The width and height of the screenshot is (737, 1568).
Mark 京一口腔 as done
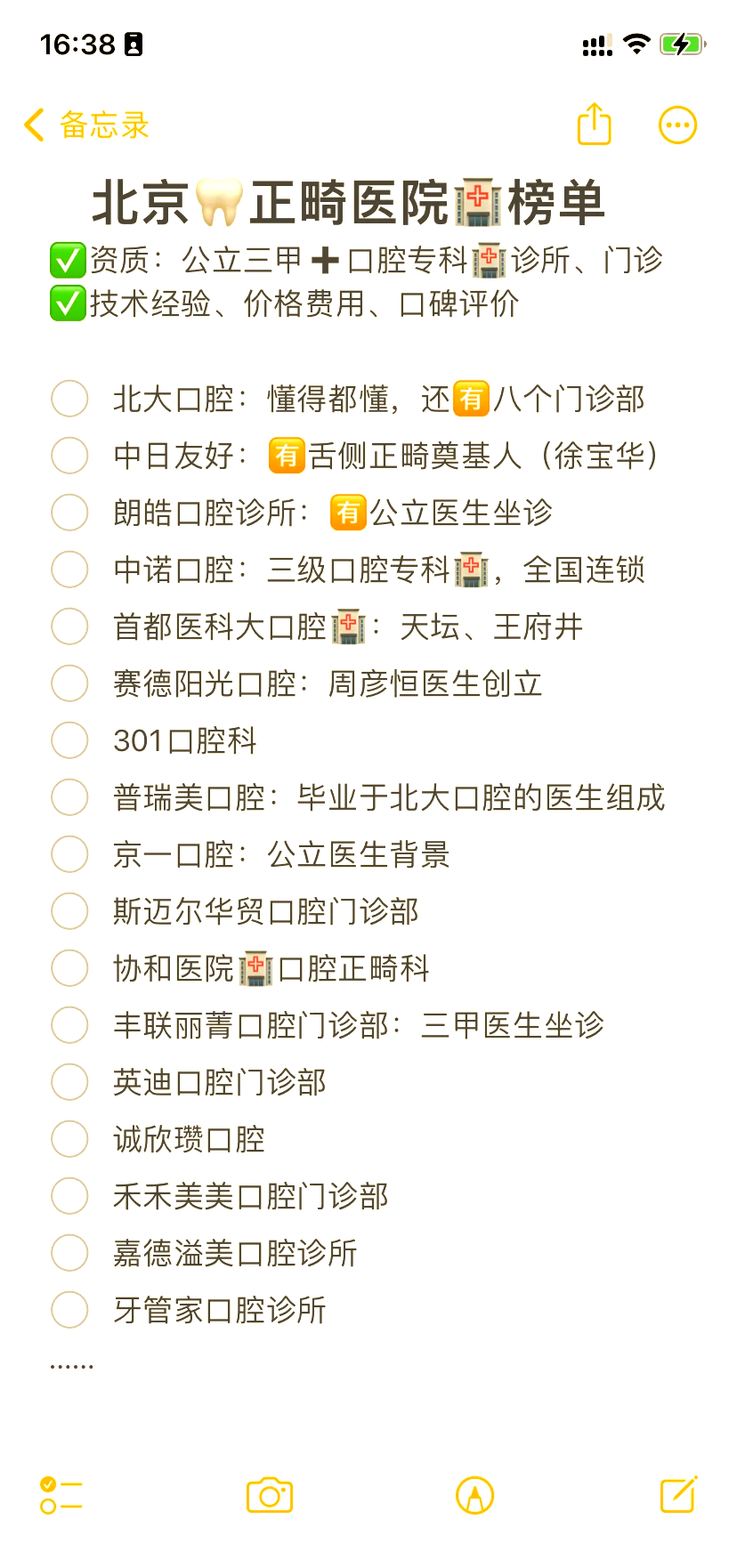point(69,854)
